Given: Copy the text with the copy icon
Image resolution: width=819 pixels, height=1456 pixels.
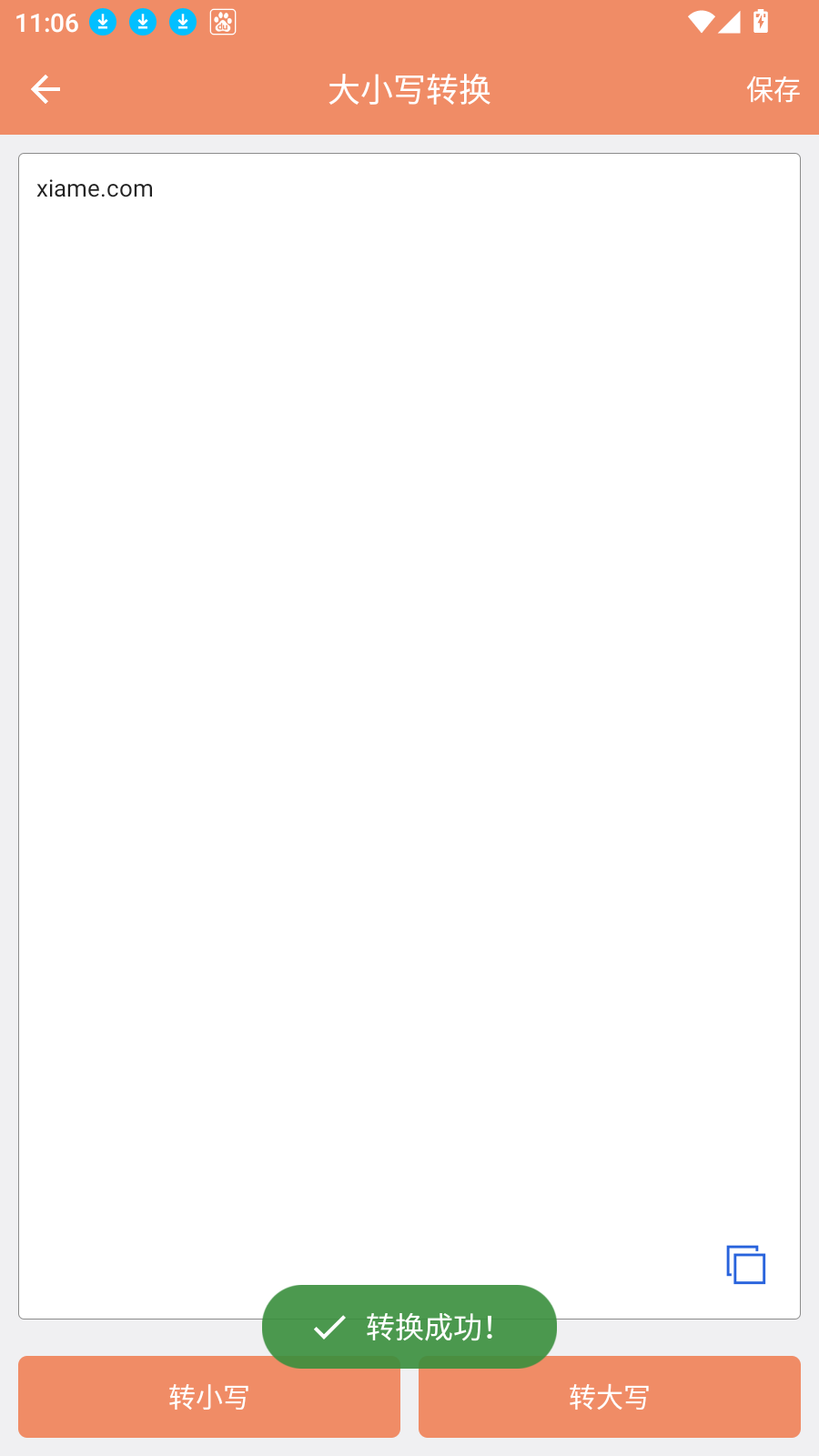Looking at the screenshot, I should coord(746,1264).
